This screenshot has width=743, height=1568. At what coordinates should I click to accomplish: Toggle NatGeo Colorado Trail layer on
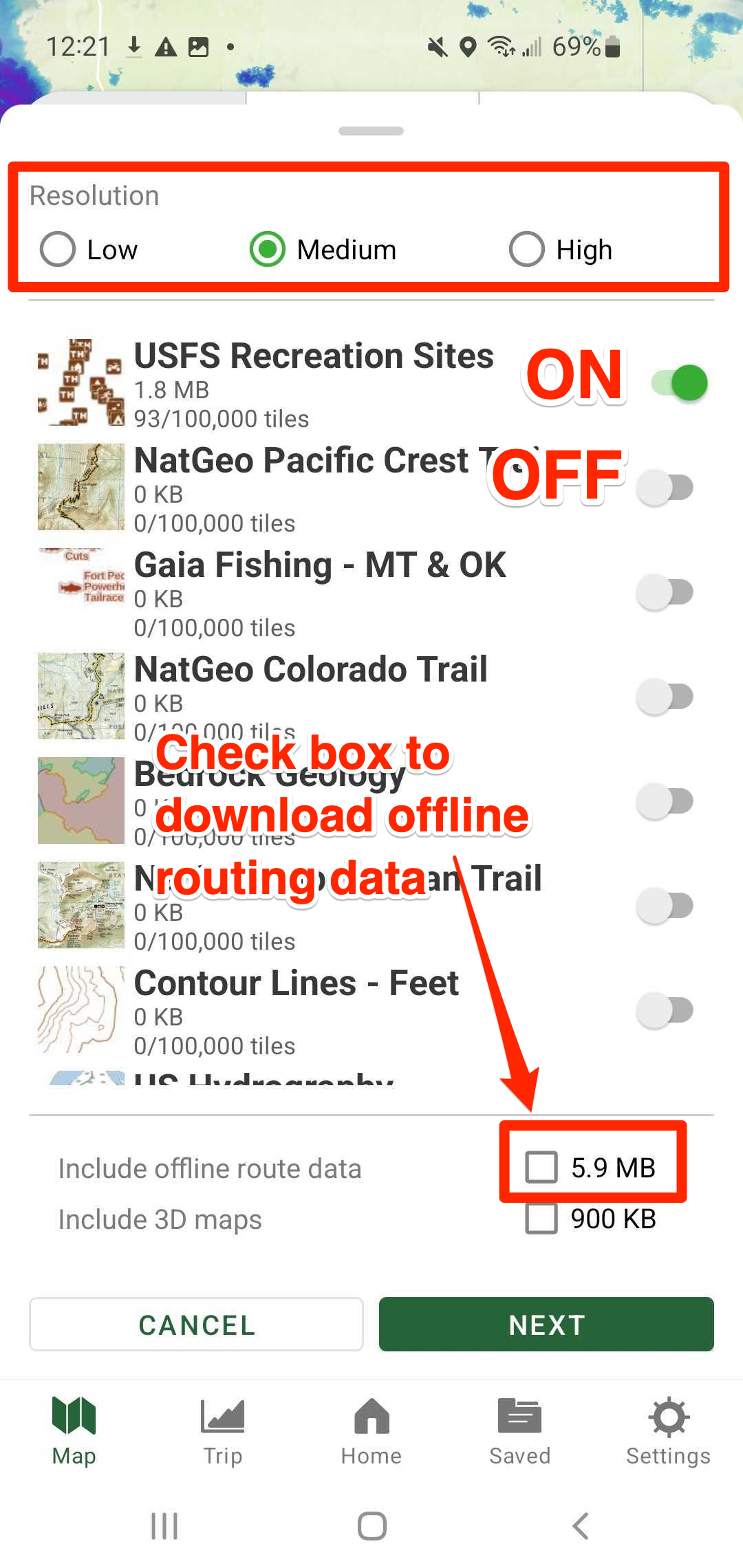click(665, 697)
